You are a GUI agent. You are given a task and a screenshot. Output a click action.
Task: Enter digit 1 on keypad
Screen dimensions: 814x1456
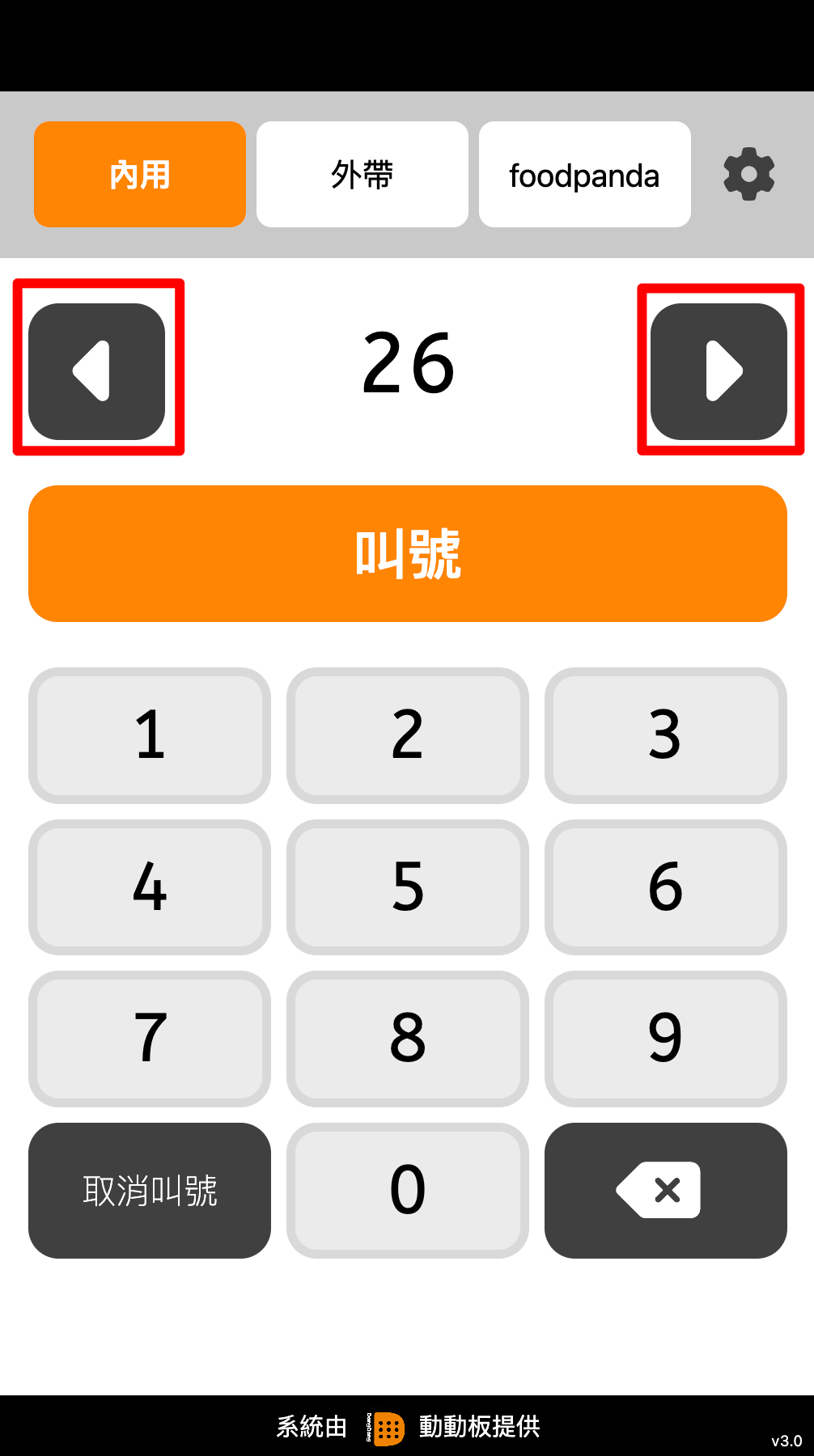click(x=150, y=734)
